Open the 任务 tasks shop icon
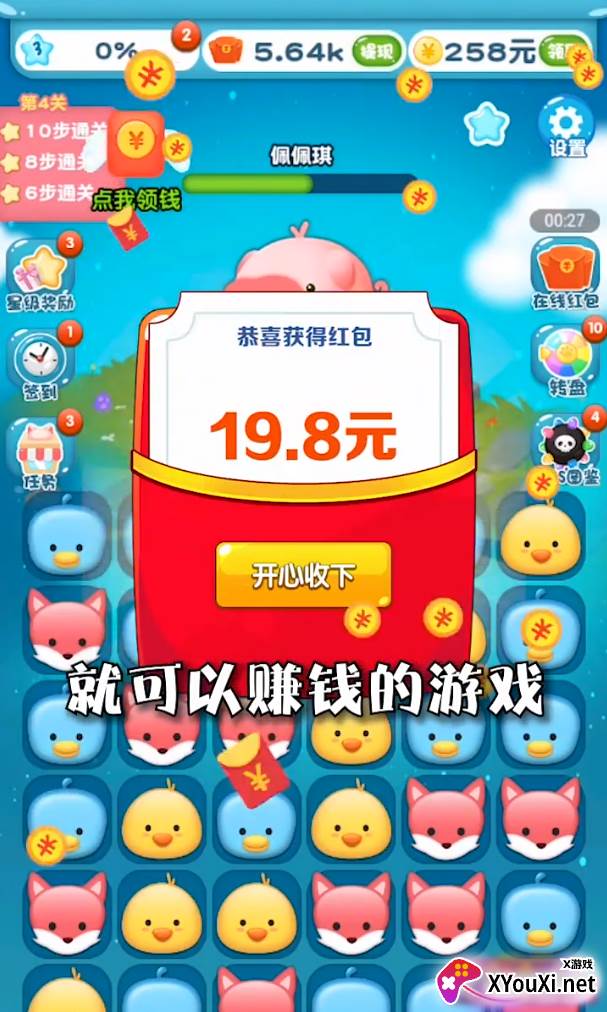Image resolution: width=607 pixels, height=1012 pixels. click(41, 454)
